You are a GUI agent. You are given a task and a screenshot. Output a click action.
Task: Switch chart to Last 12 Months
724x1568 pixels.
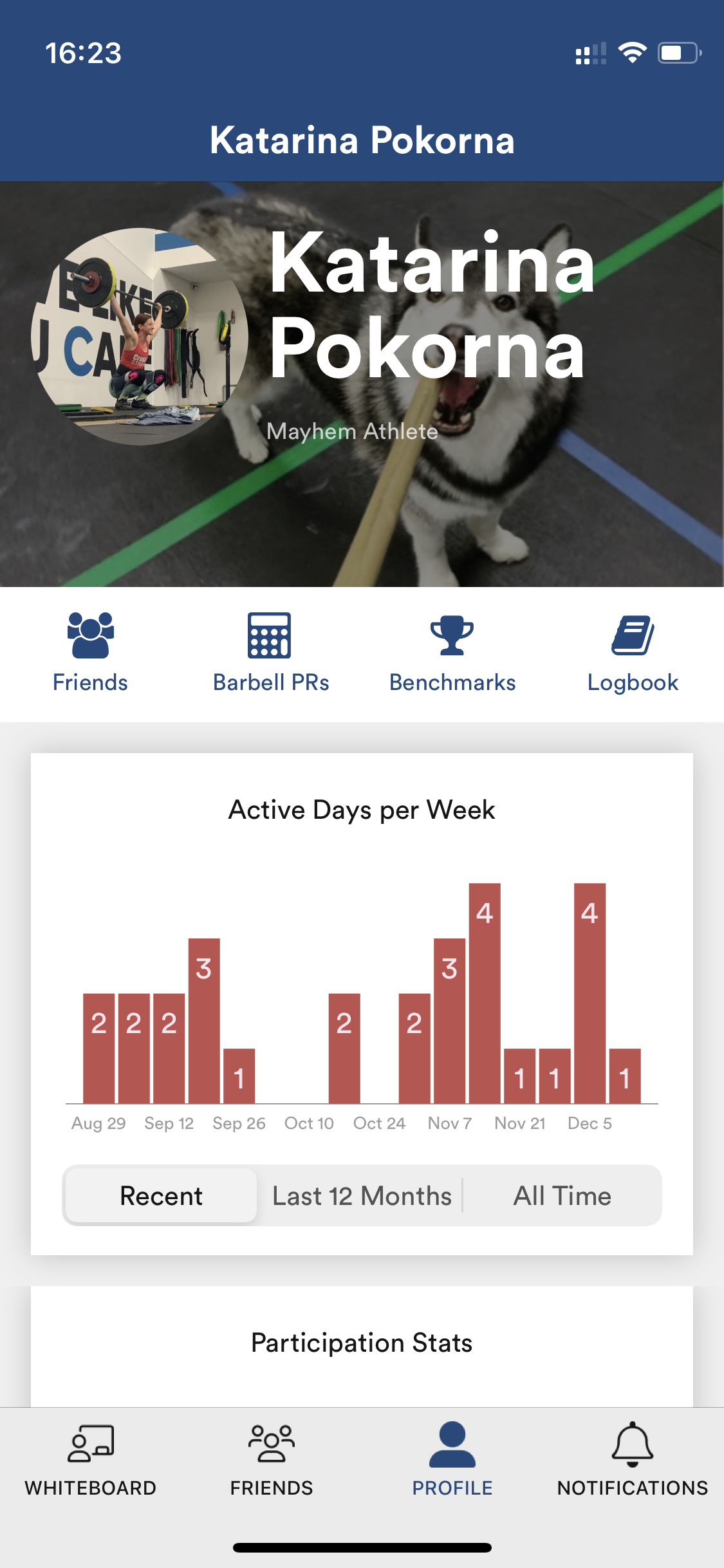click(362, 1195)
